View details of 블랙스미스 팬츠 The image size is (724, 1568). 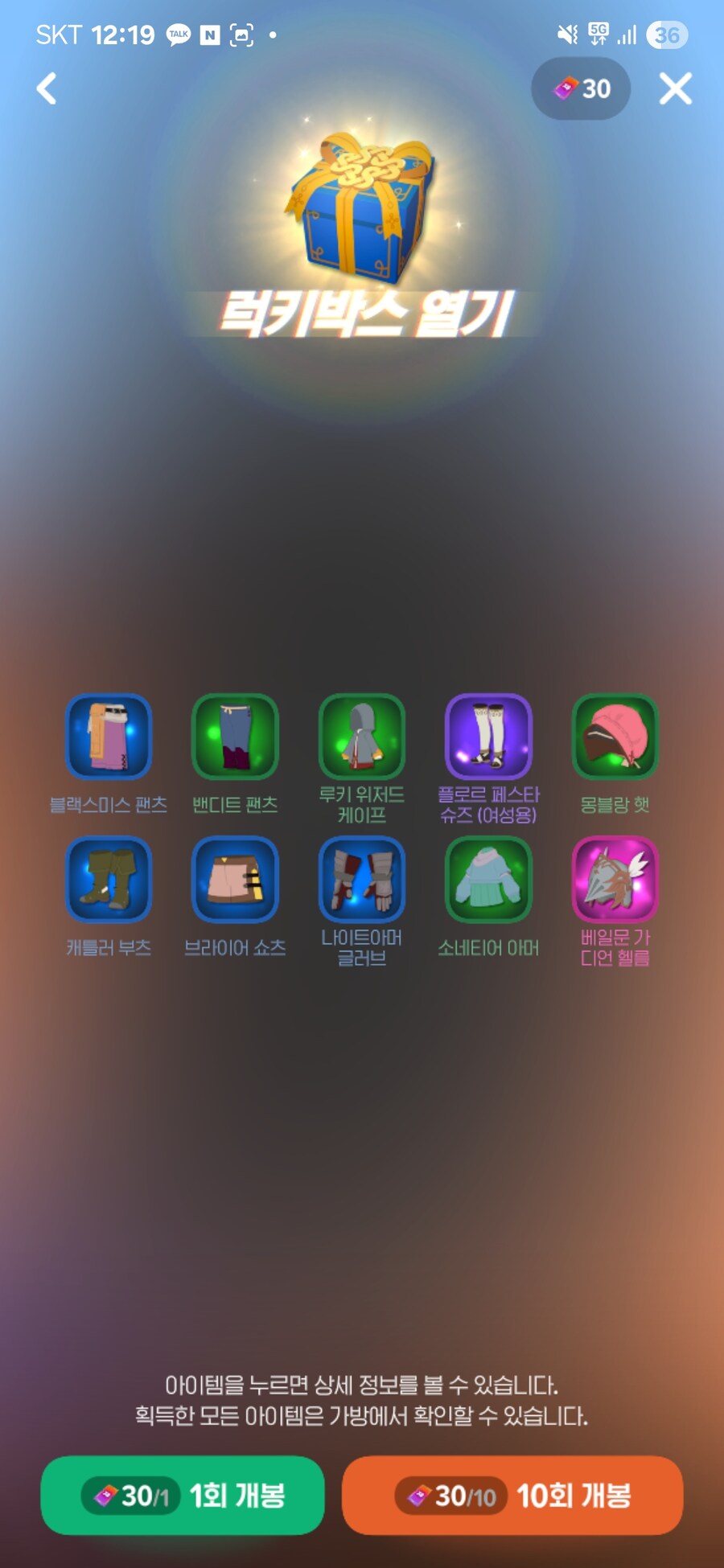[109, 737]
